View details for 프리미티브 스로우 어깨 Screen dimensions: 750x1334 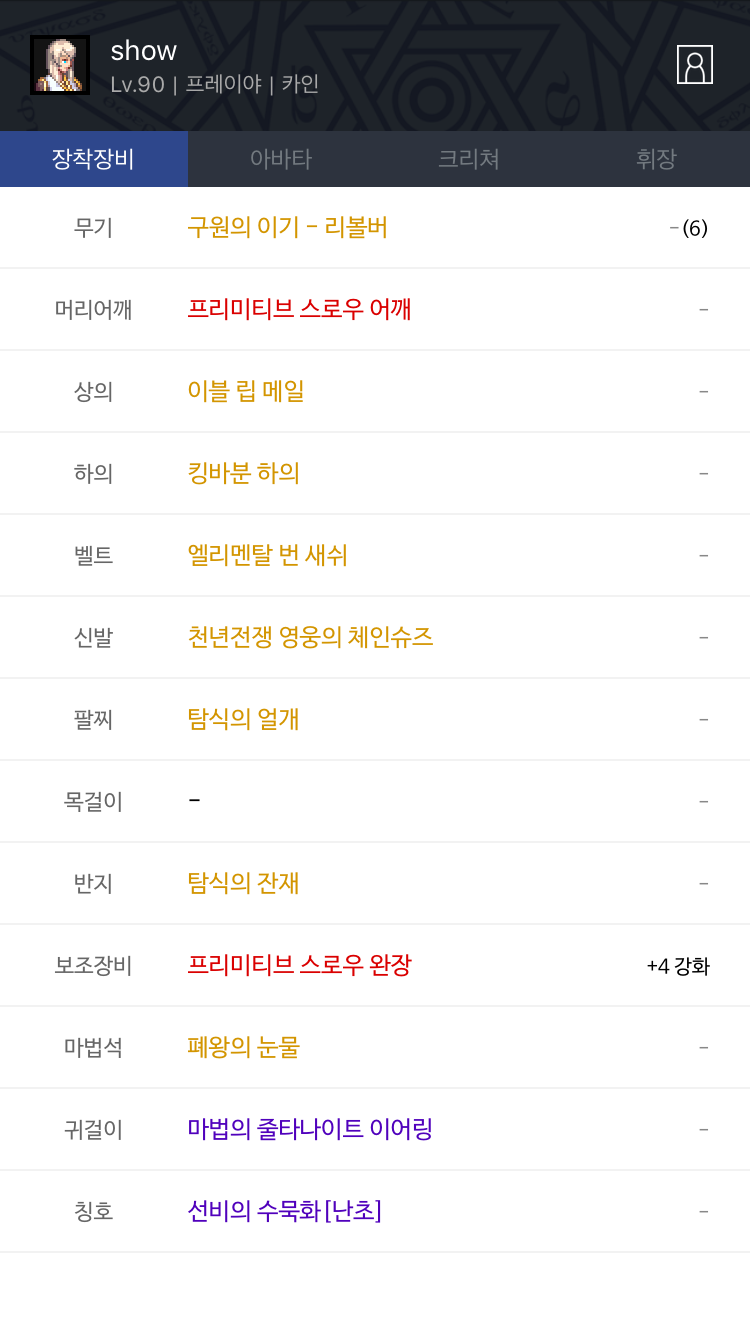point(299,309)
